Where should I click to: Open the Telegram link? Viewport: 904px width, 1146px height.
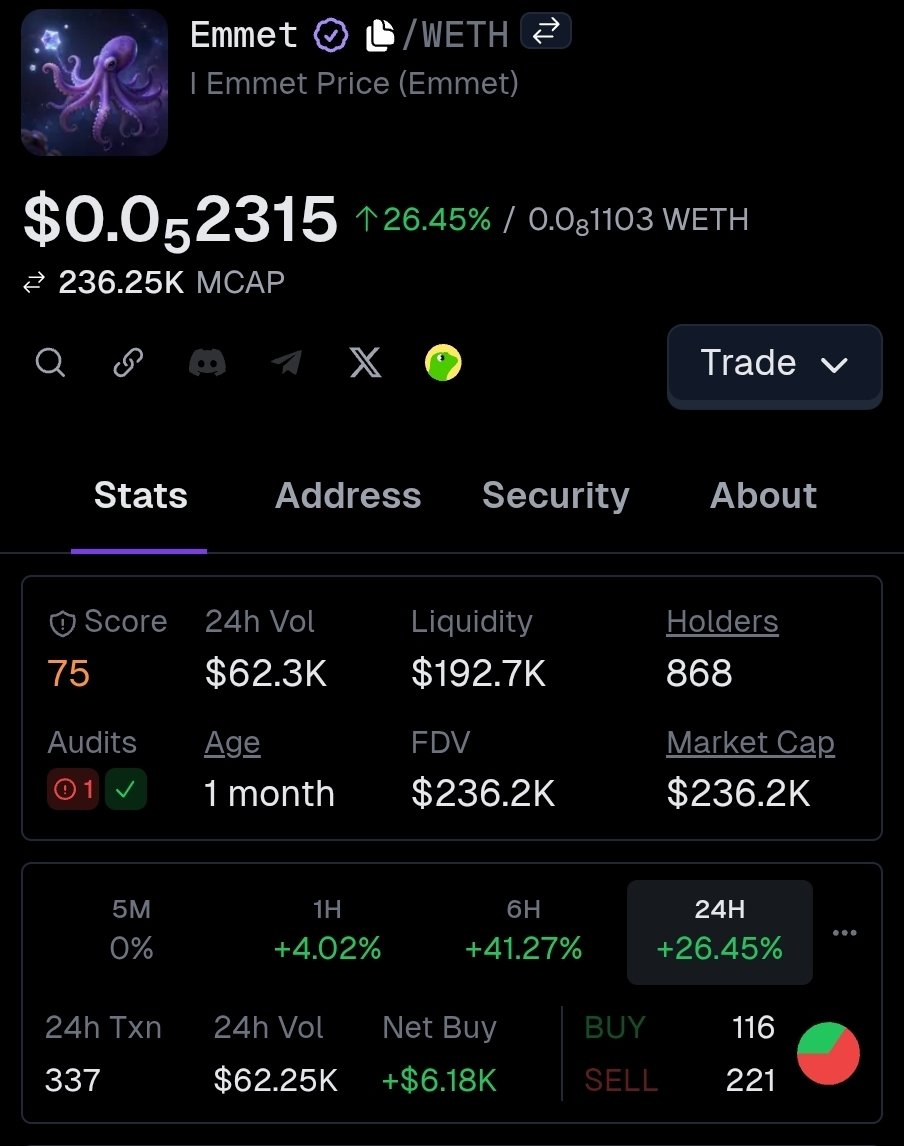tap(286, 363)
